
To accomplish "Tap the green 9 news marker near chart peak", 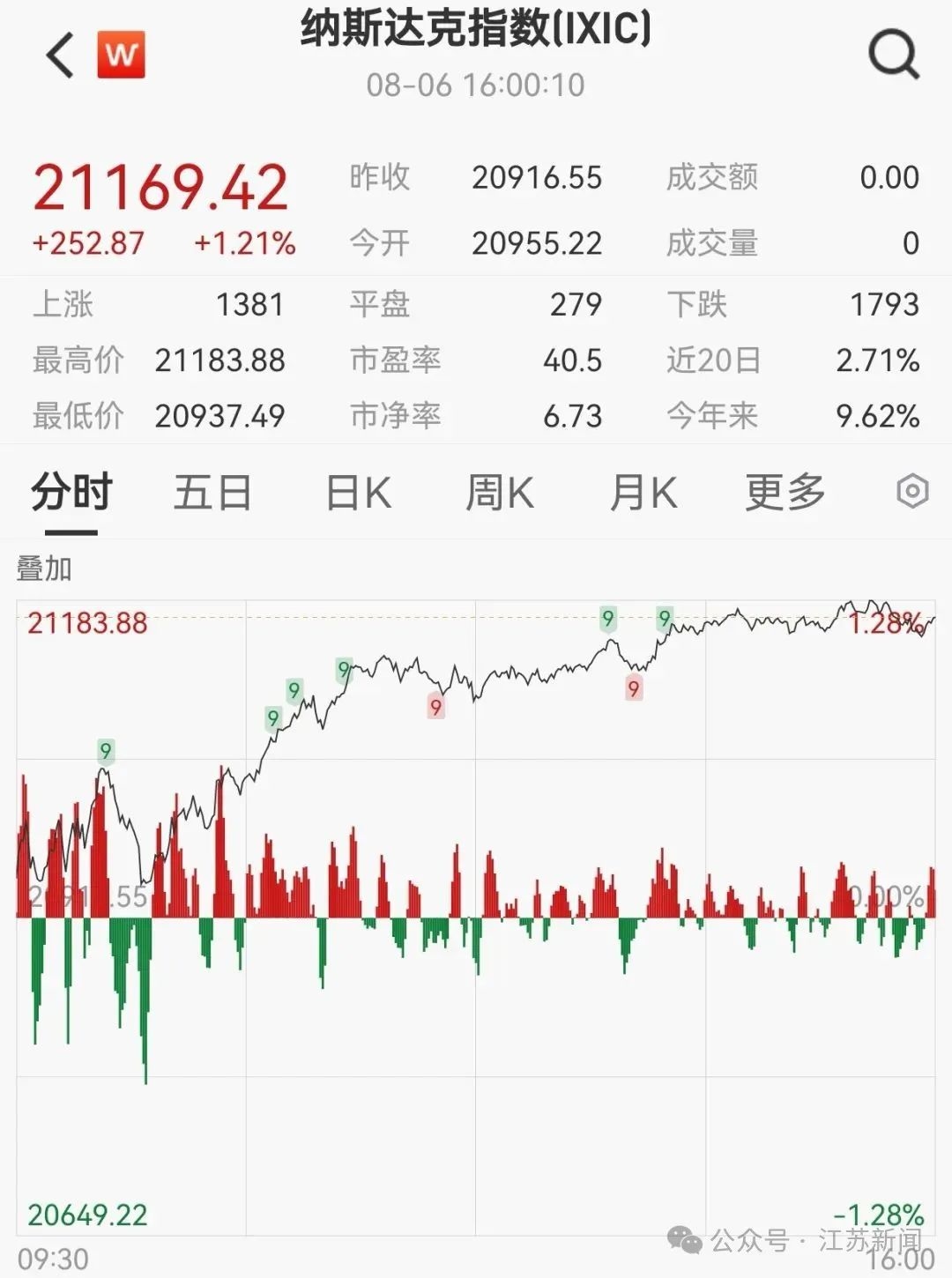I will [607, 618].
